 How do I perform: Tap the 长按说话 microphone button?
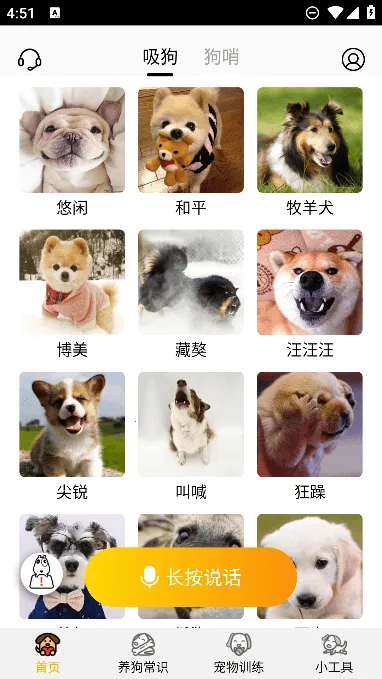point(191,577)
